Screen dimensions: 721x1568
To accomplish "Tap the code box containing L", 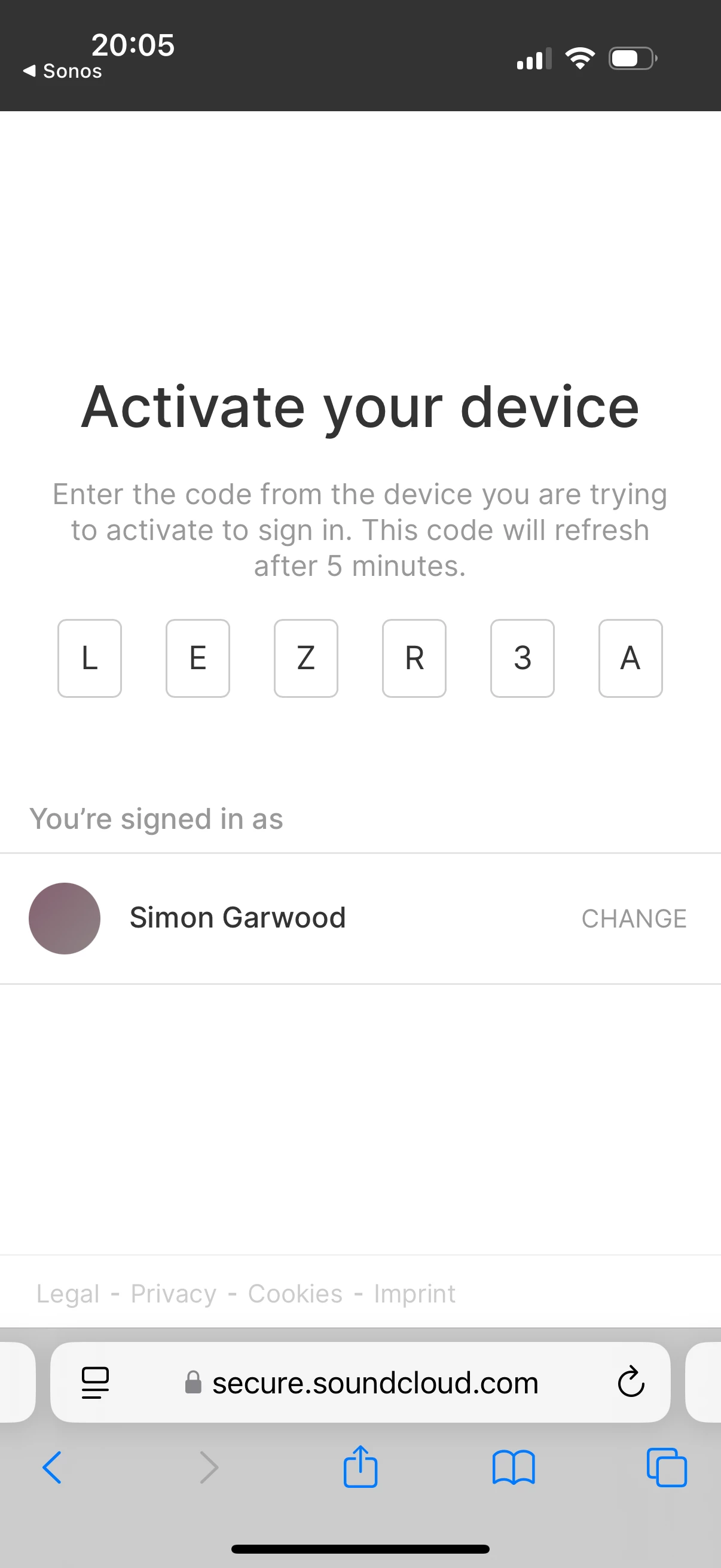I will (x=90, y=658).
